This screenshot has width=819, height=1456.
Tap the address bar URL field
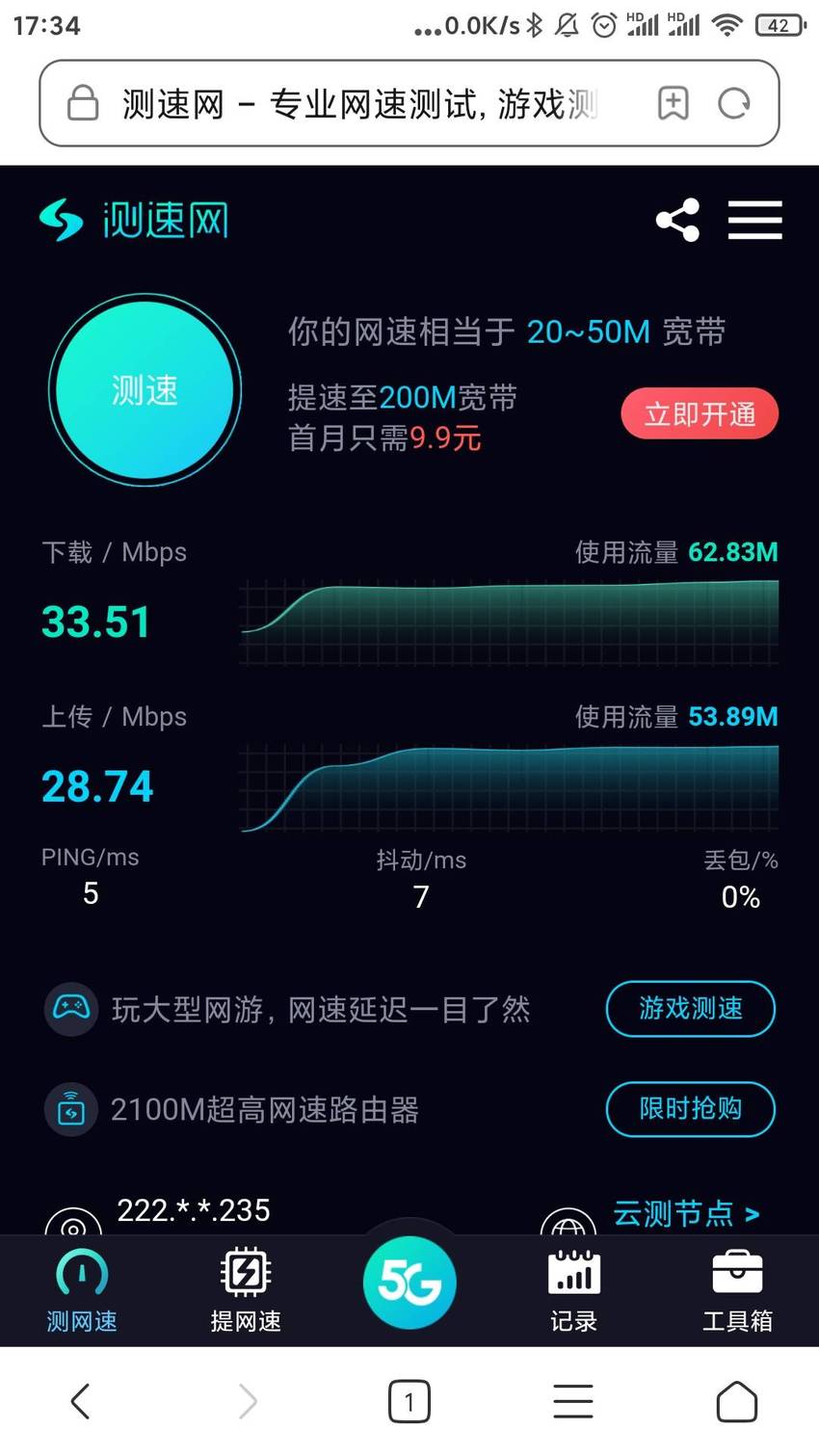[x=358, y=103]
